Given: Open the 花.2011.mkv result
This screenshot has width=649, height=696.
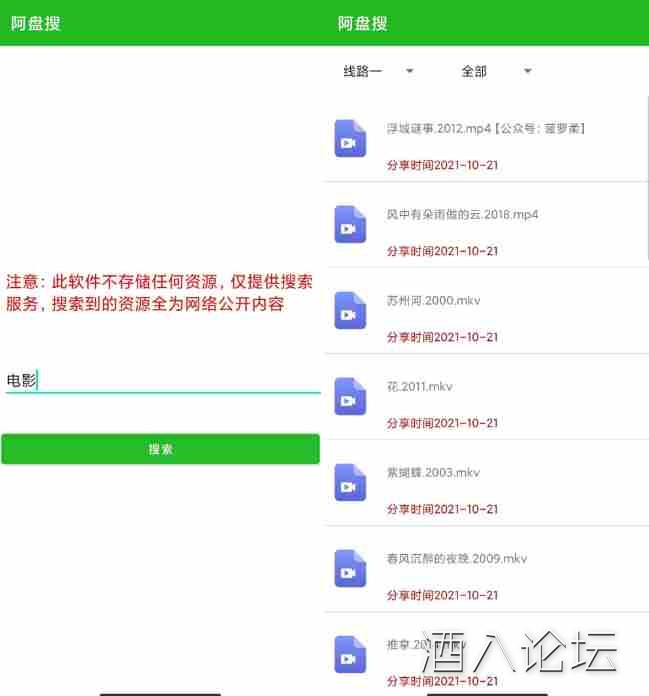Looking at the screenshot, I should tap(486, 397).
